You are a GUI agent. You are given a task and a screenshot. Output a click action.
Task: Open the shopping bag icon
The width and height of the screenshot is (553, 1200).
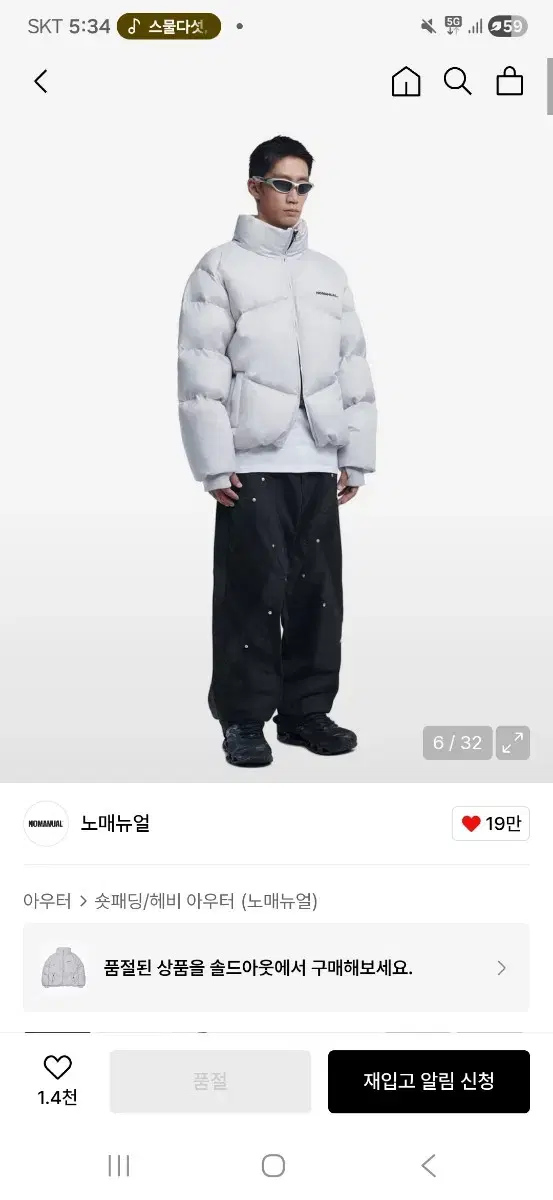510,81
